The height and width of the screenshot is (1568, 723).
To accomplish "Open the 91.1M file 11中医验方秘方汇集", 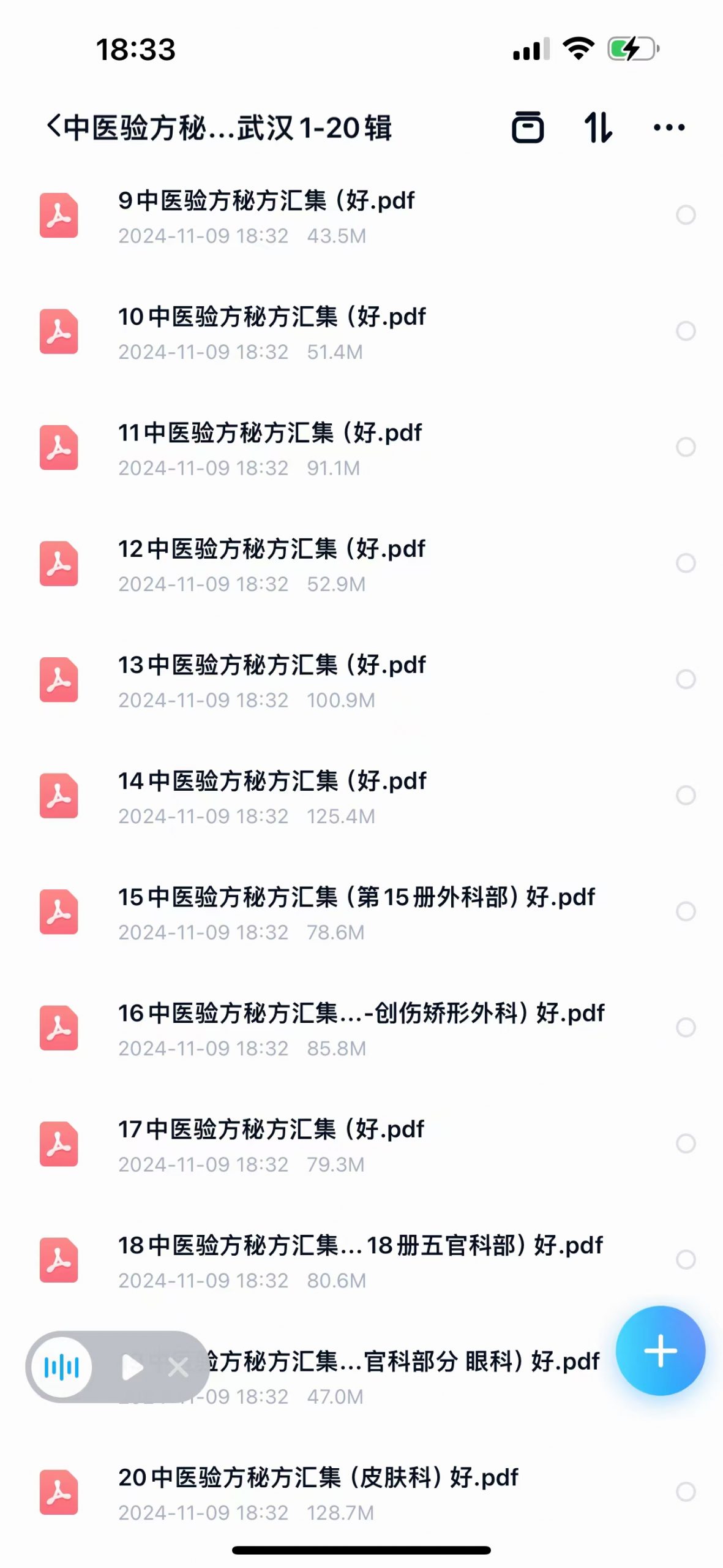I will tap(361, 448).
